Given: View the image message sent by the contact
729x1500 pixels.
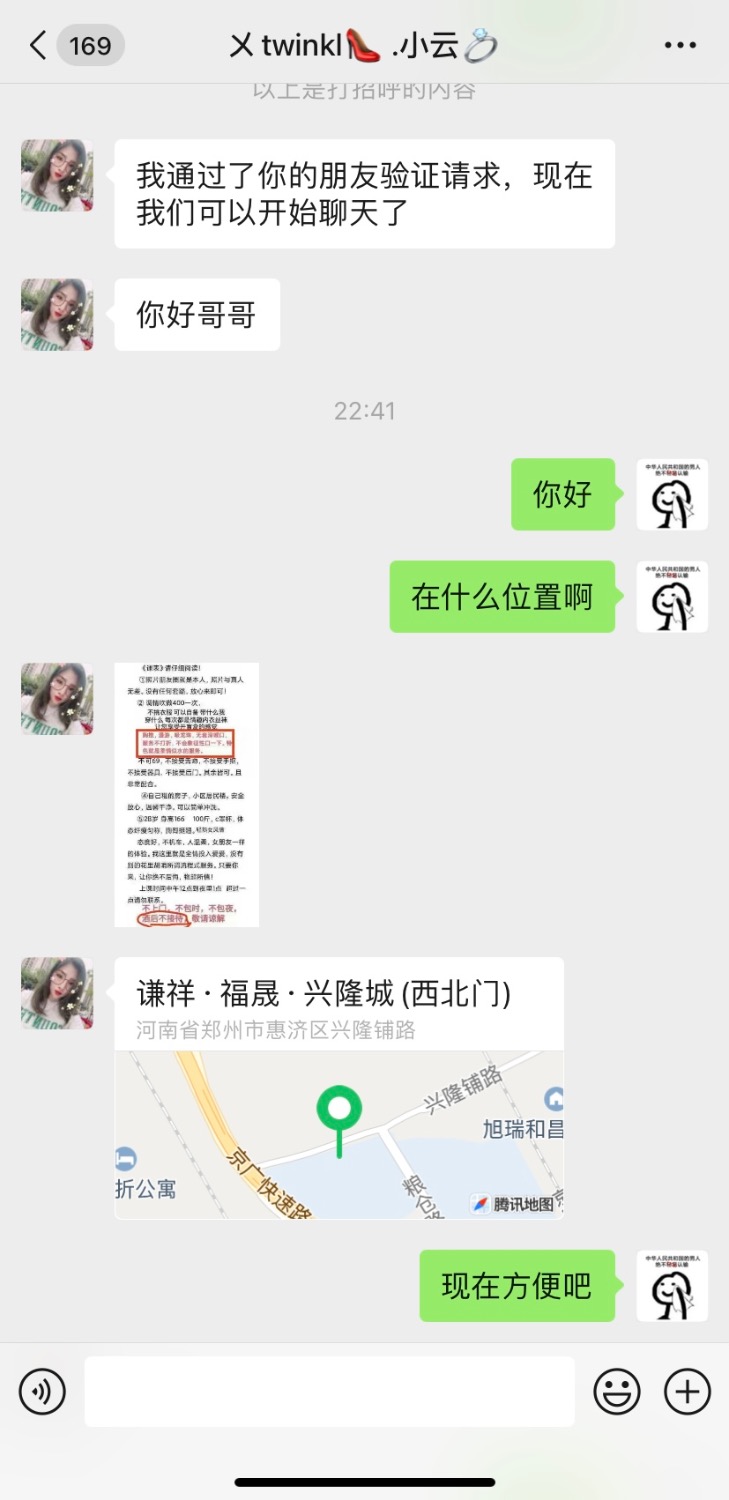Looking at the screenshot, I should coord(186,794).
